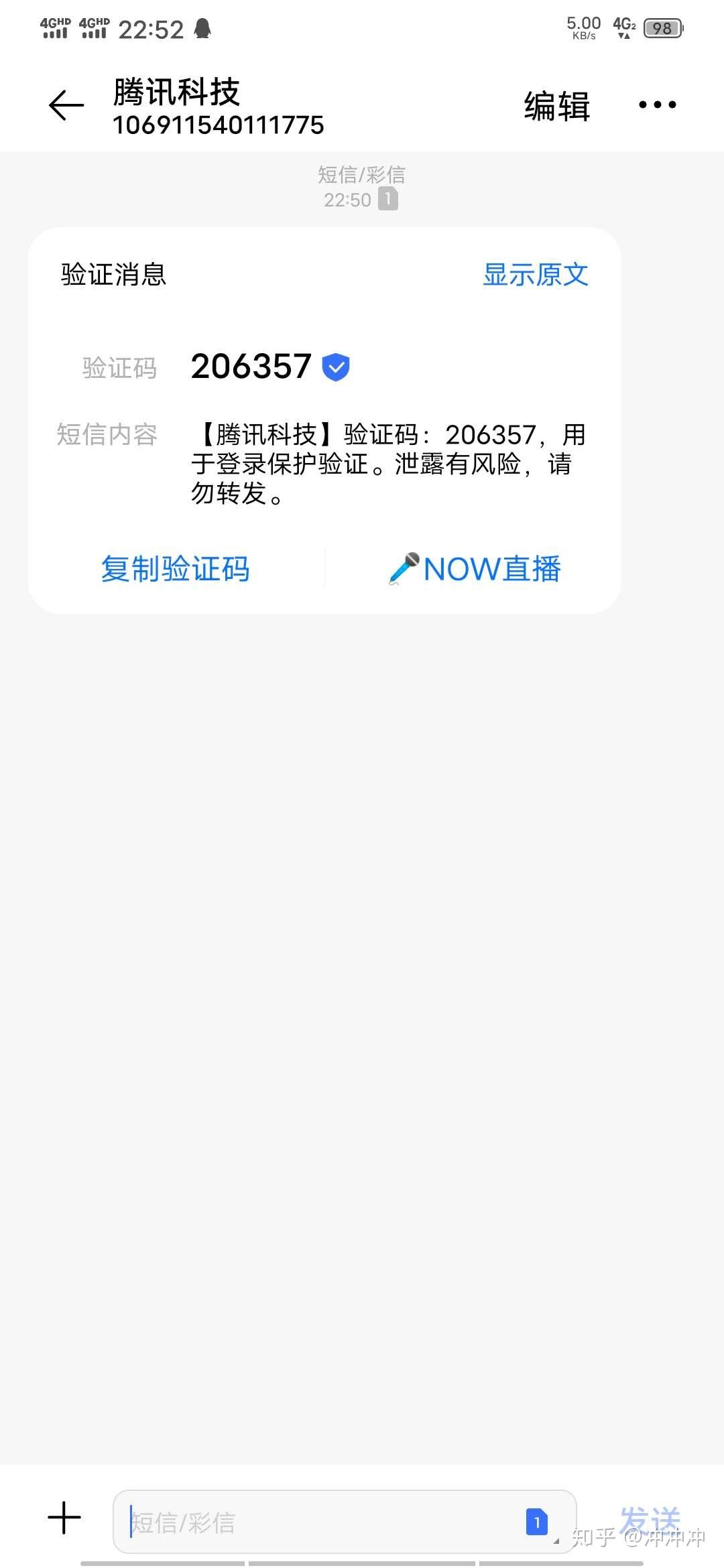Tap 复制验证码 to copy the code
The image size is (724, 1568).
pos(176,568)
